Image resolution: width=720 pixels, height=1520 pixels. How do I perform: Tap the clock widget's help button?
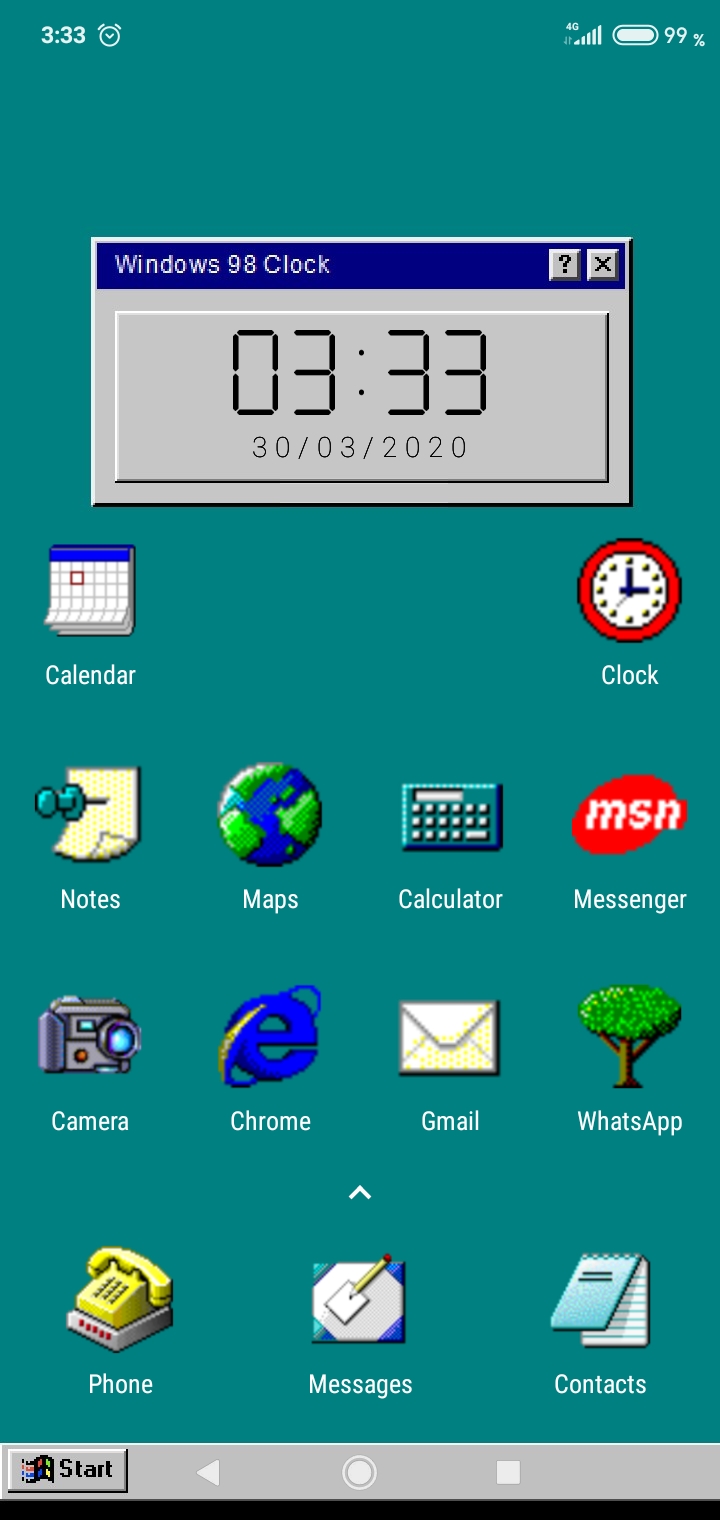click(565, 265)
